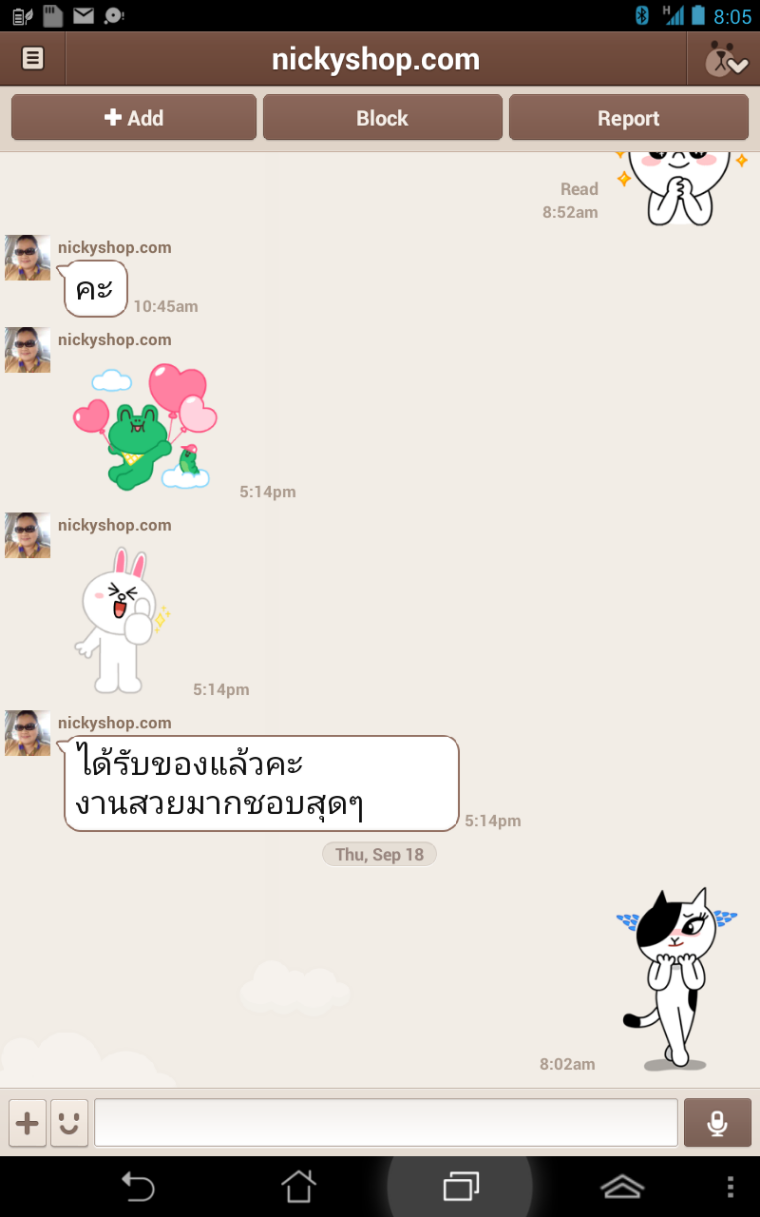760x1217 pixels.
Task: Expand the chat options dropdown at top right
Action: click(x=725, y=60)
